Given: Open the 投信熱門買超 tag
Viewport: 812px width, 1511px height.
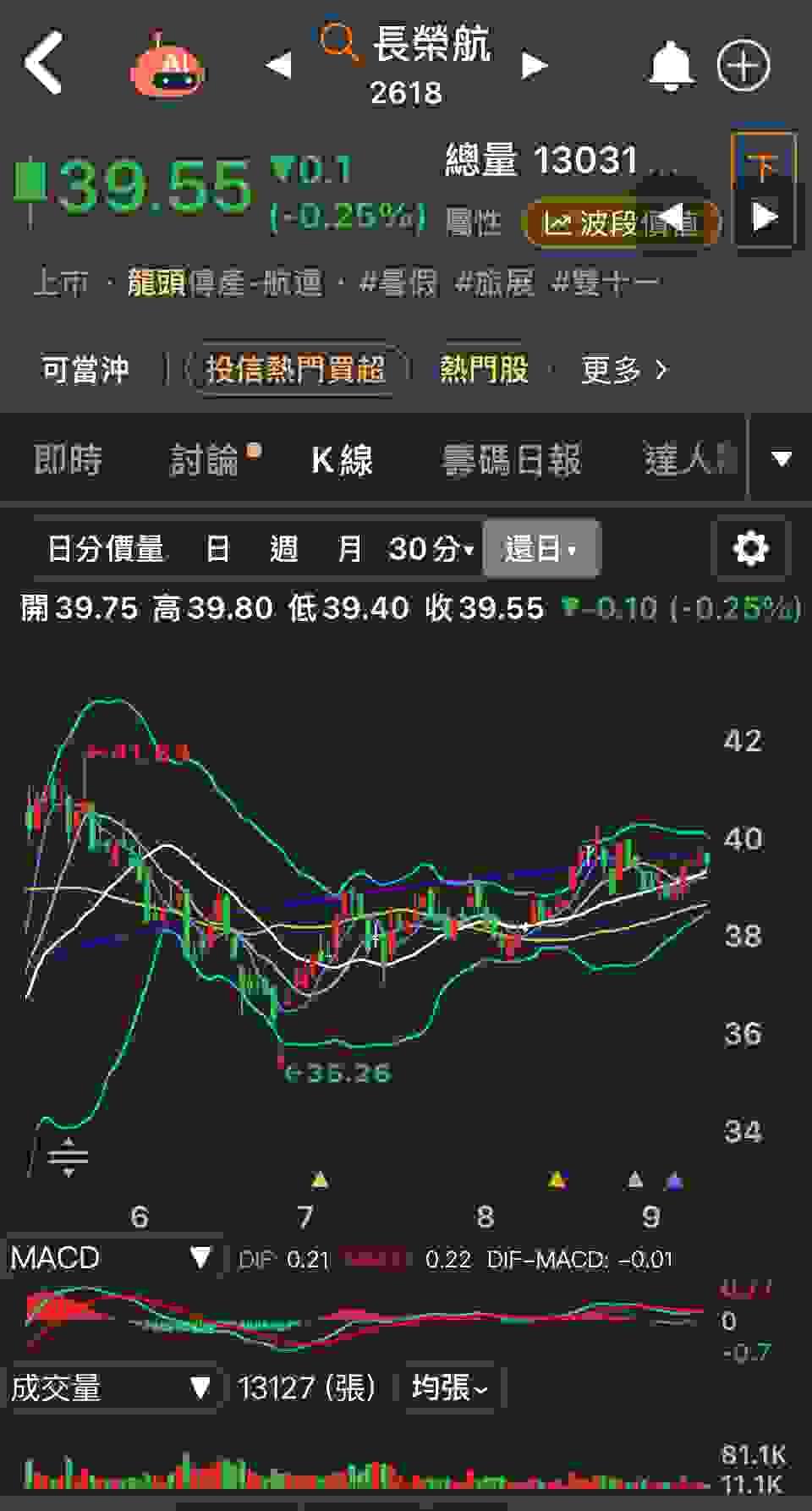Looking at the screenshot, I should [x=295, y=369].
